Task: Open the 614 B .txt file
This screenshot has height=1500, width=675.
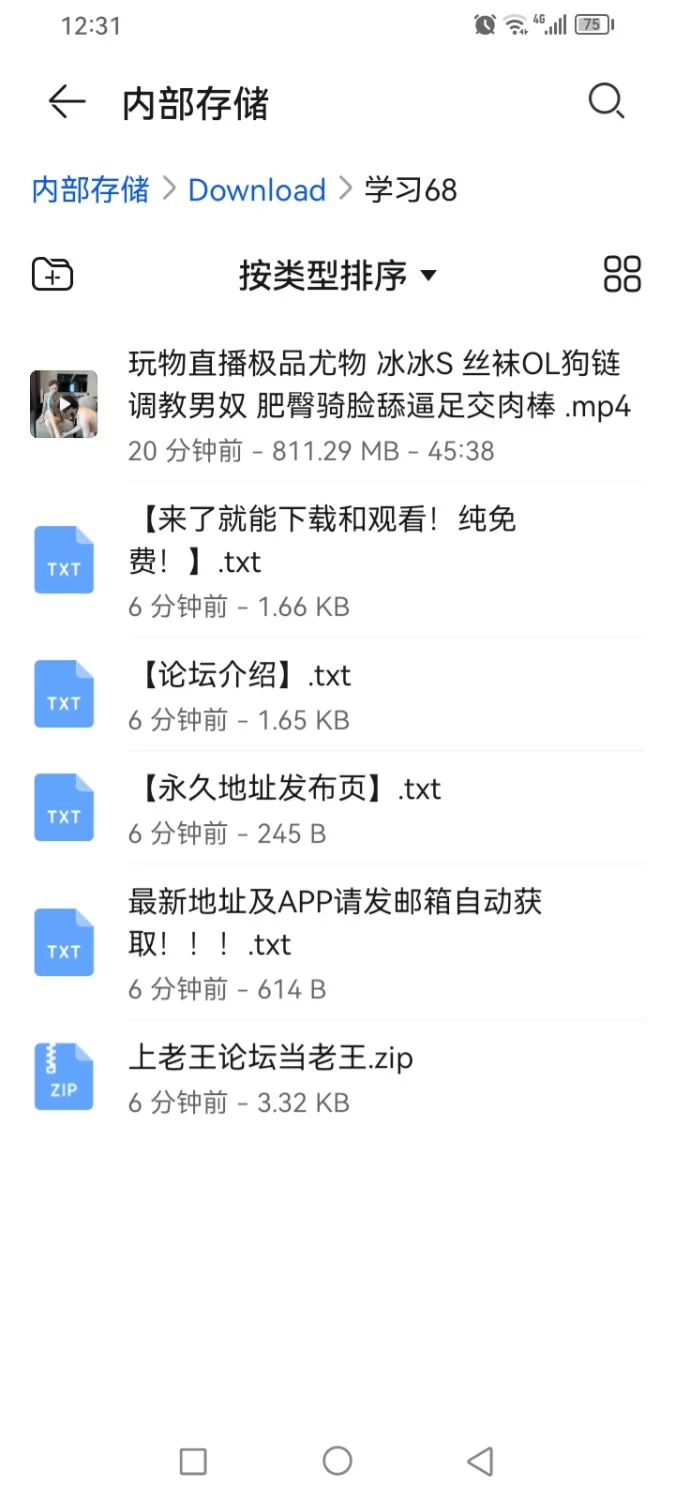Action: click(335, 942)
